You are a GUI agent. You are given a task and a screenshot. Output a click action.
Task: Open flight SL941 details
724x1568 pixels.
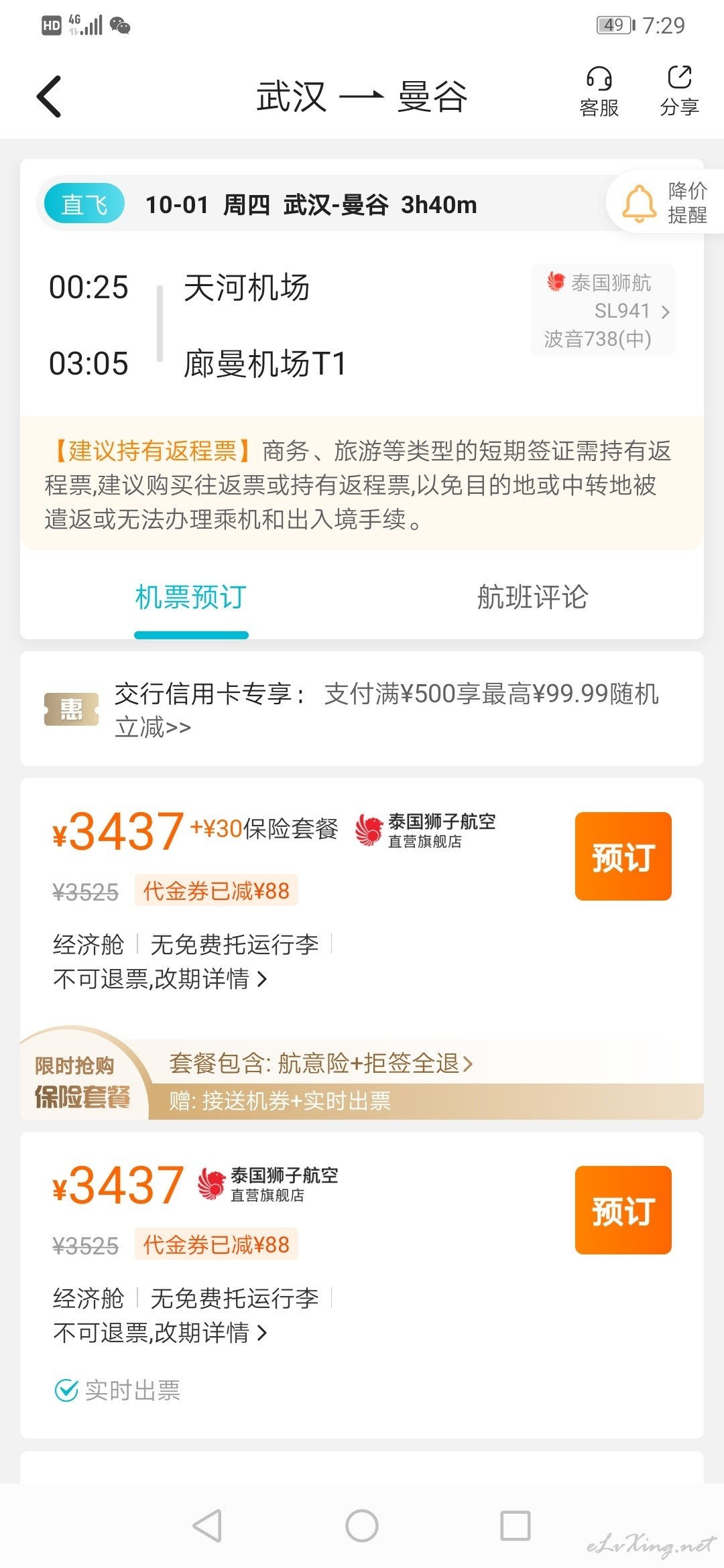tap(603, 310)
